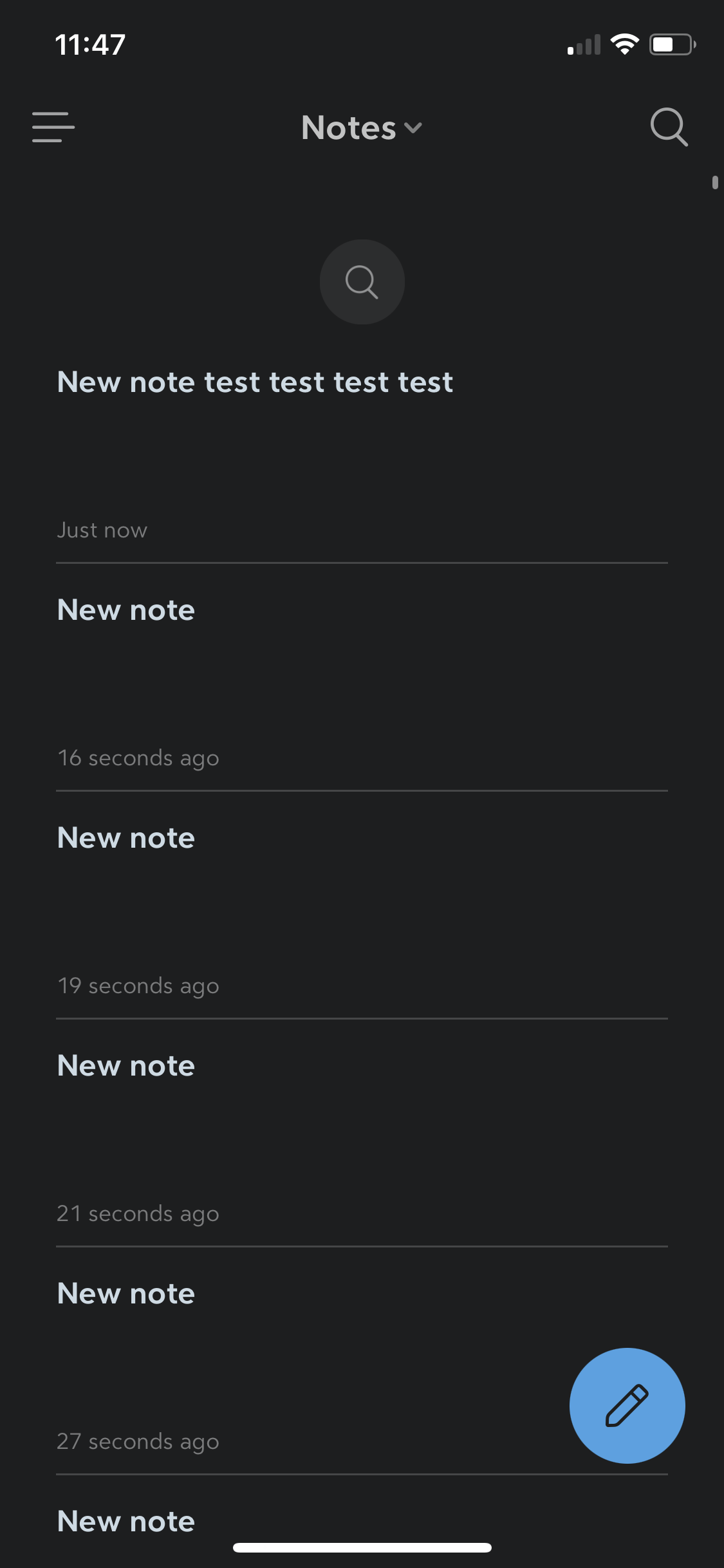Open the New note from 27 seconds ago

coord(126,1294)
